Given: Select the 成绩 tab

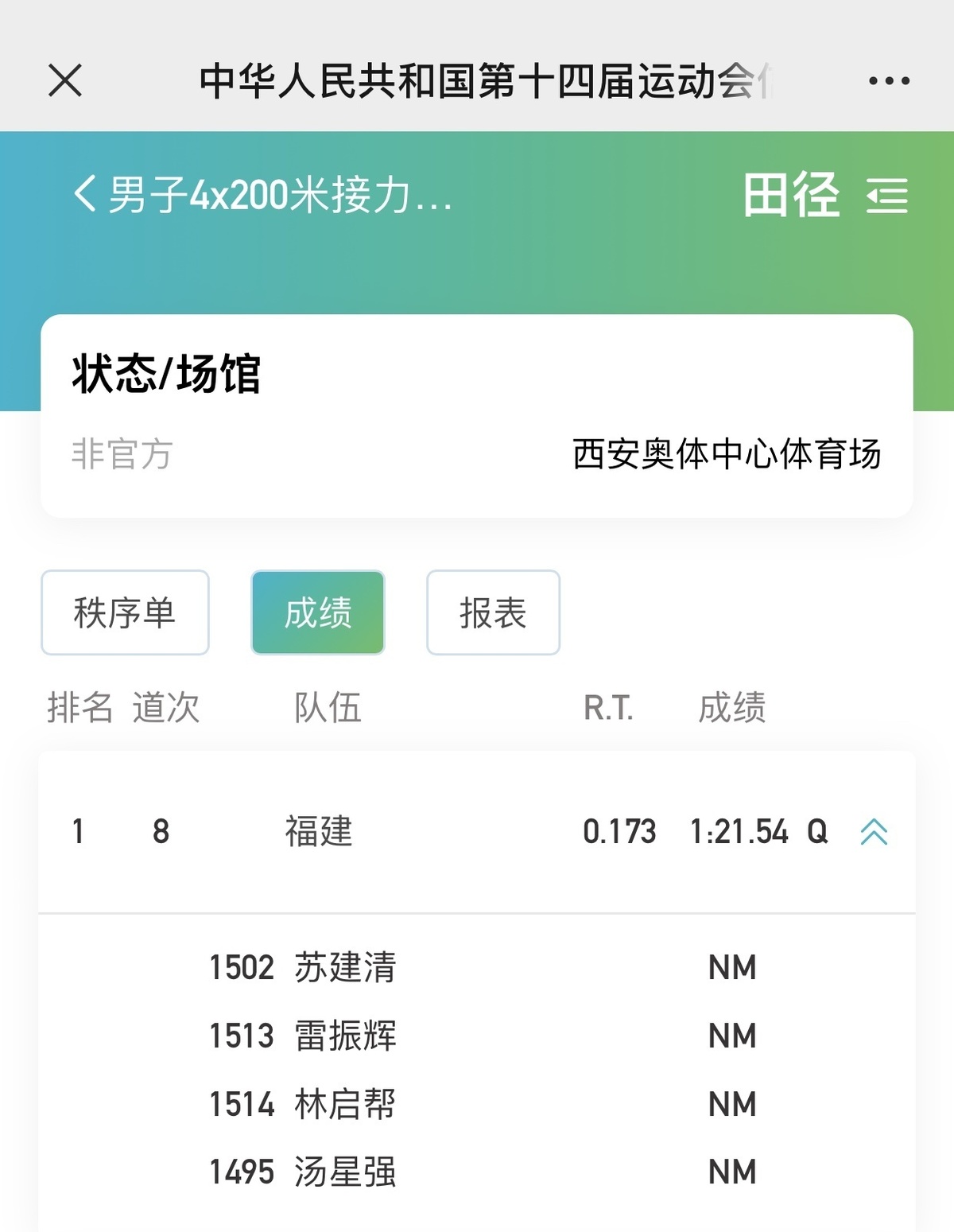Looking at the screenshot, I should click(x=318, y=612).
